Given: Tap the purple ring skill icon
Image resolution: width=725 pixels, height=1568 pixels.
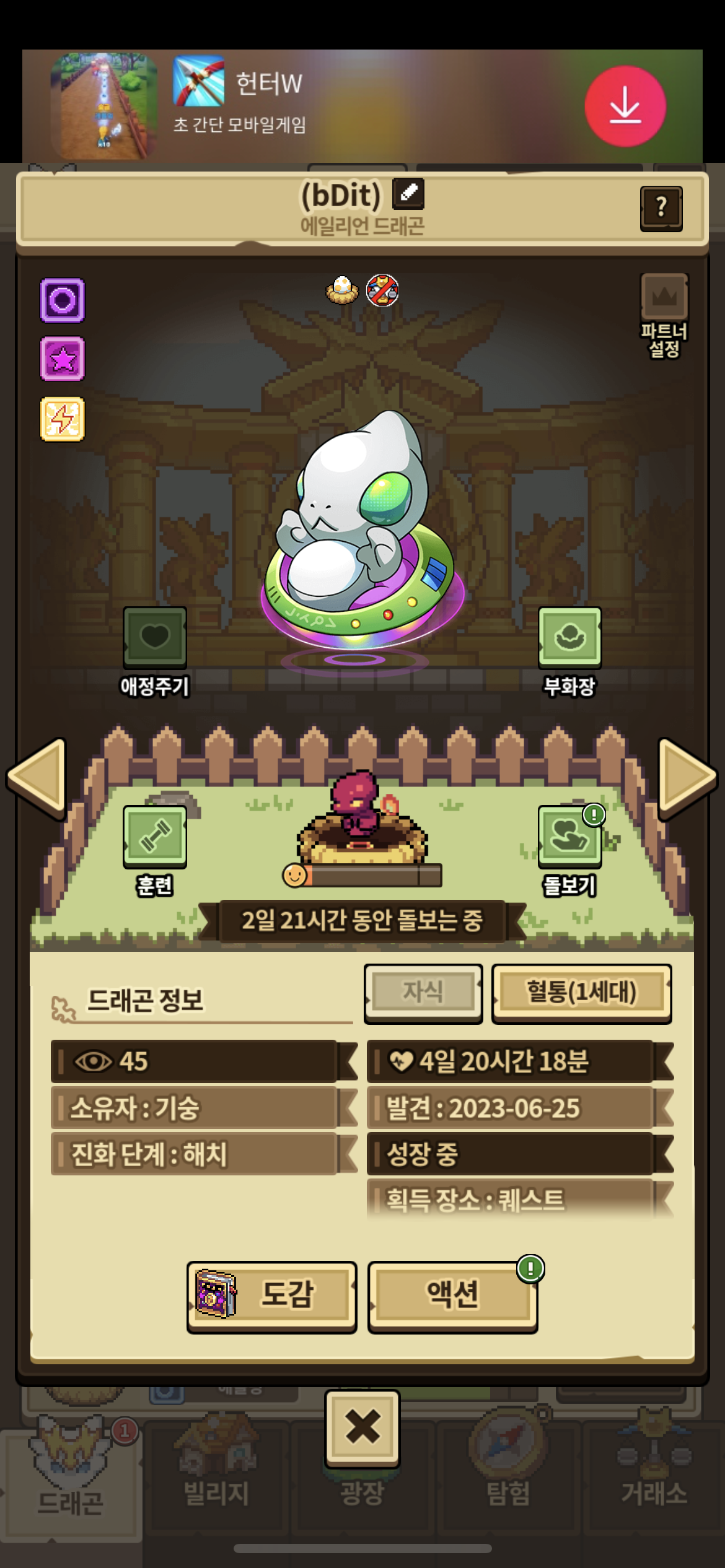Looking at the screenshot, I should tap(63, 300).
